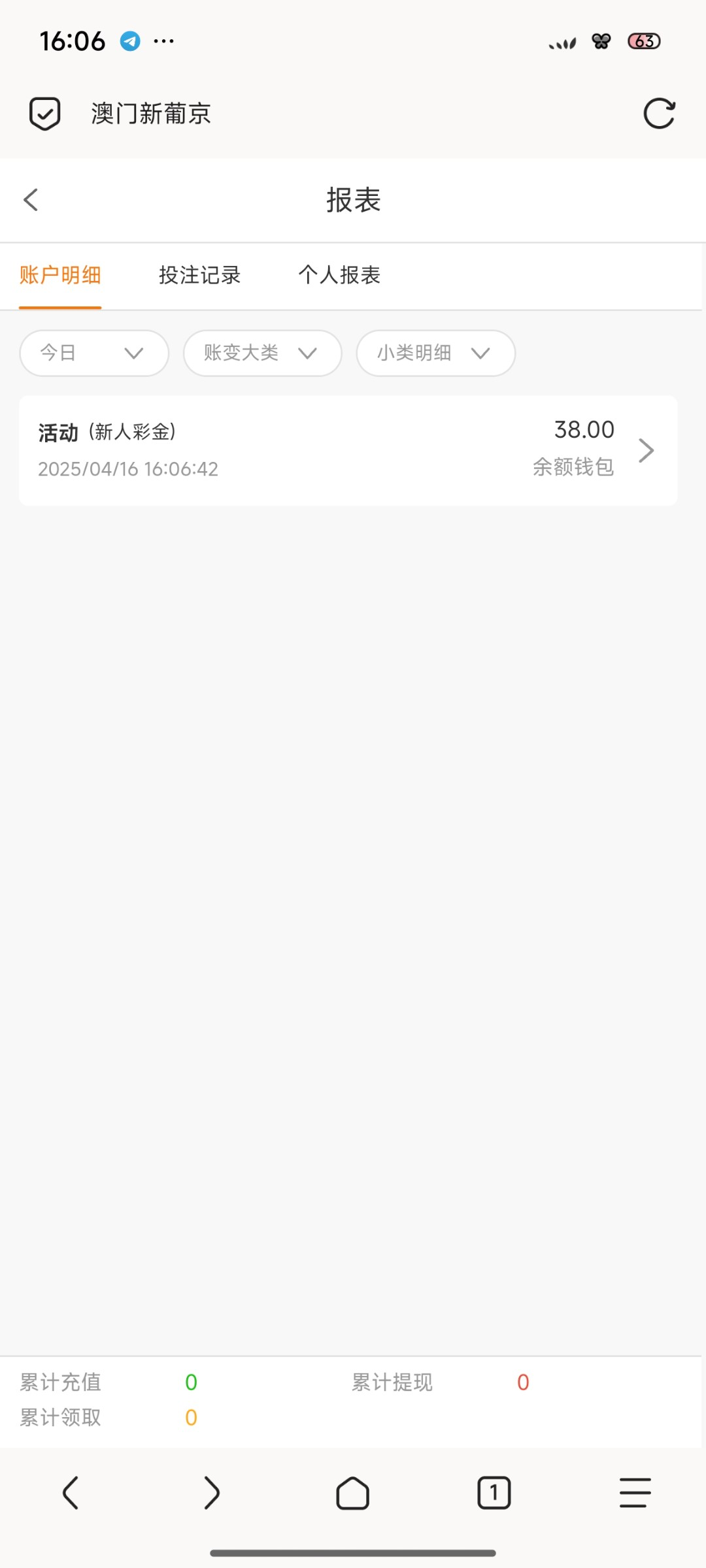Expand the 账变大类 filter dropdown
This screenshot has width=706, height=1568.
coord(262,353)
